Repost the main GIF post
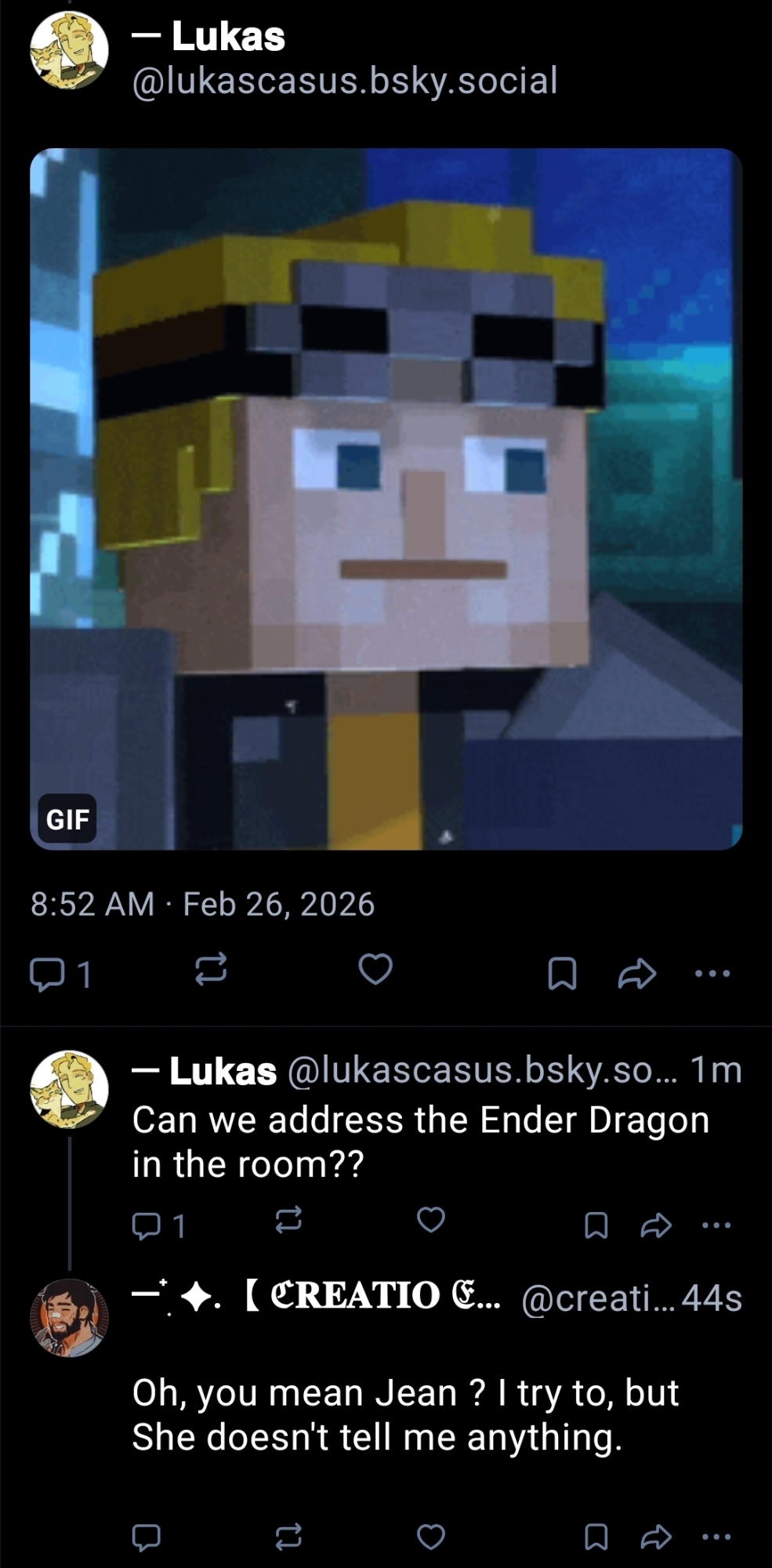The width and height of the screenshot is (772, 1568). pos(211,970)
